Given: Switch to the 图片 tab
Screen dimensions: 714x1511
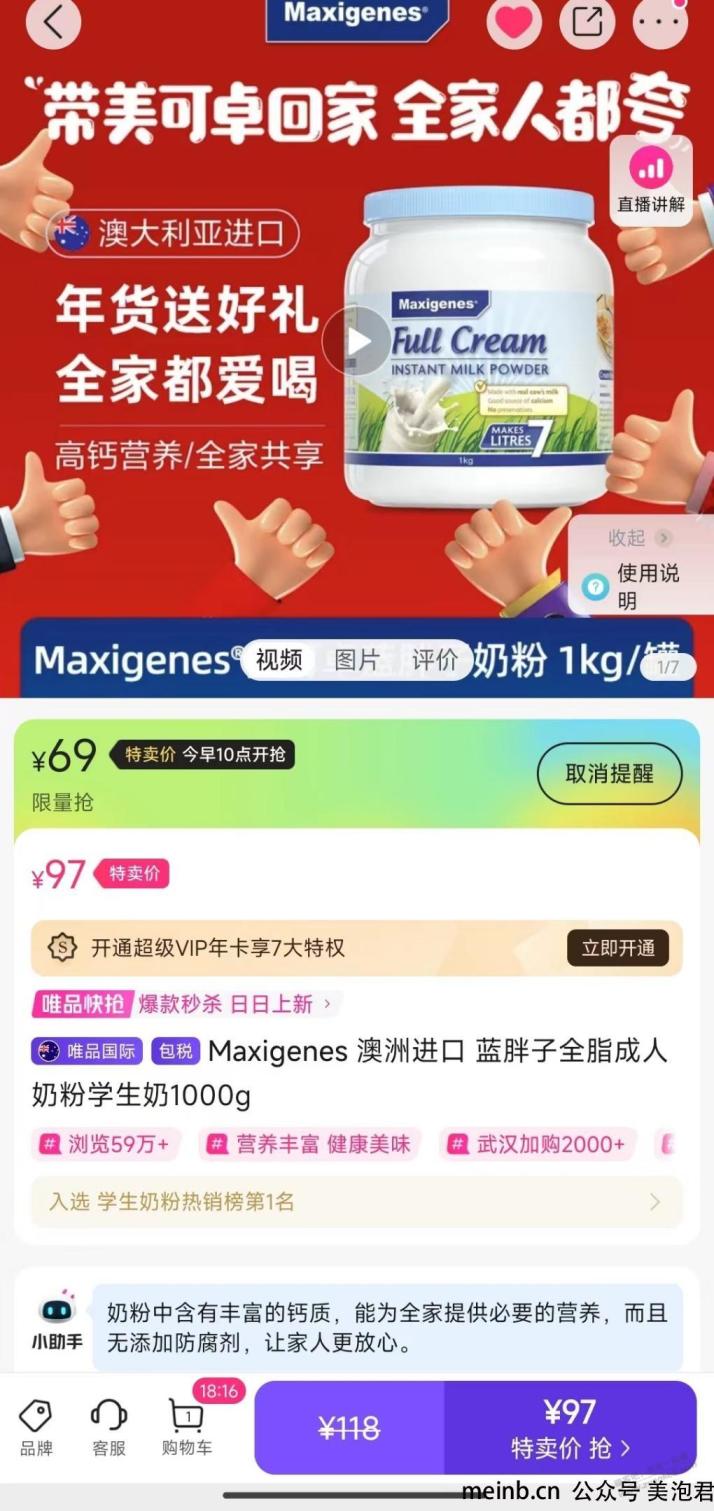Looking at the screenshot, I should click(357, 660).
